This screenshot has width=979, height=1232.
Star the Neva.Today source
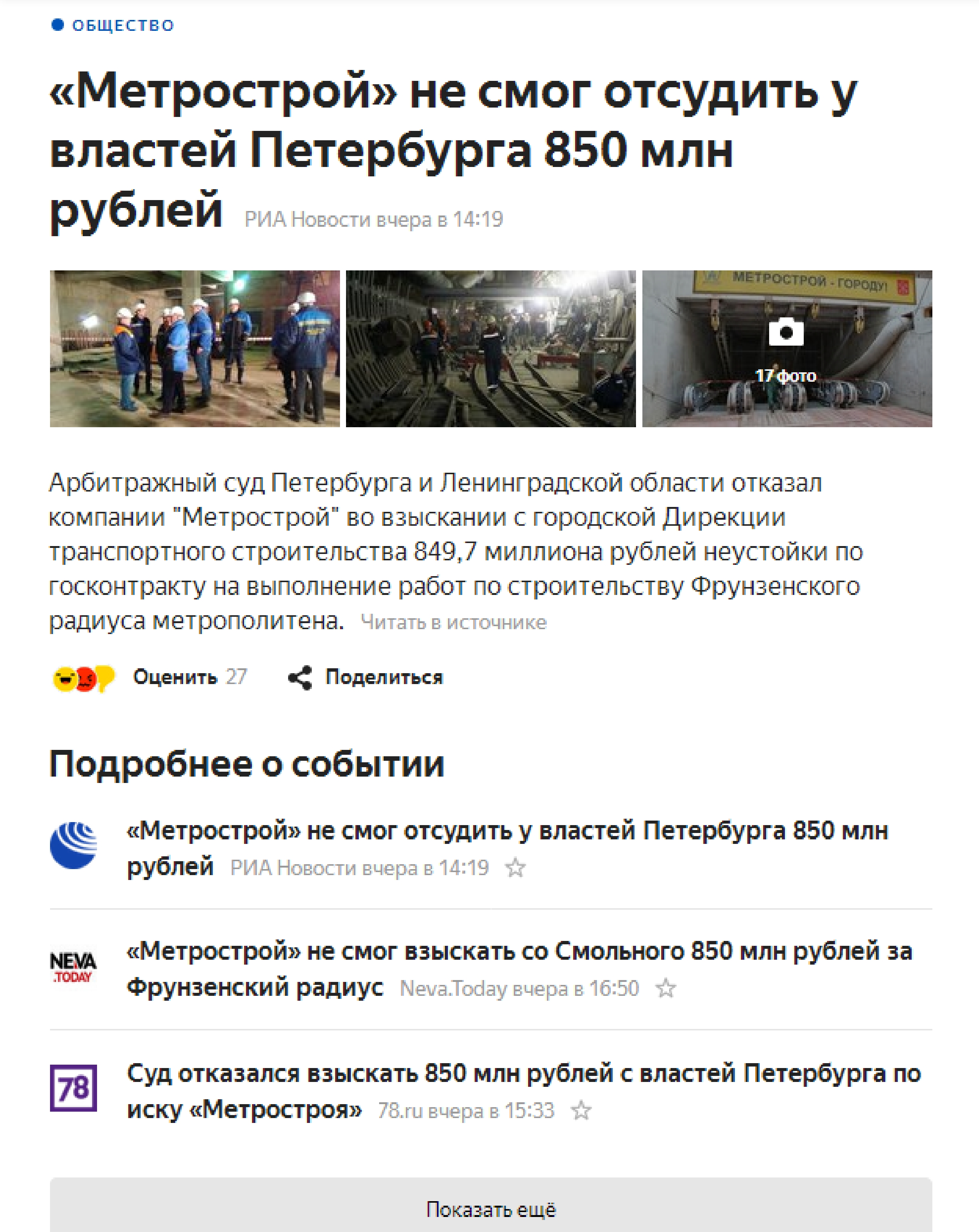(665, 989)
